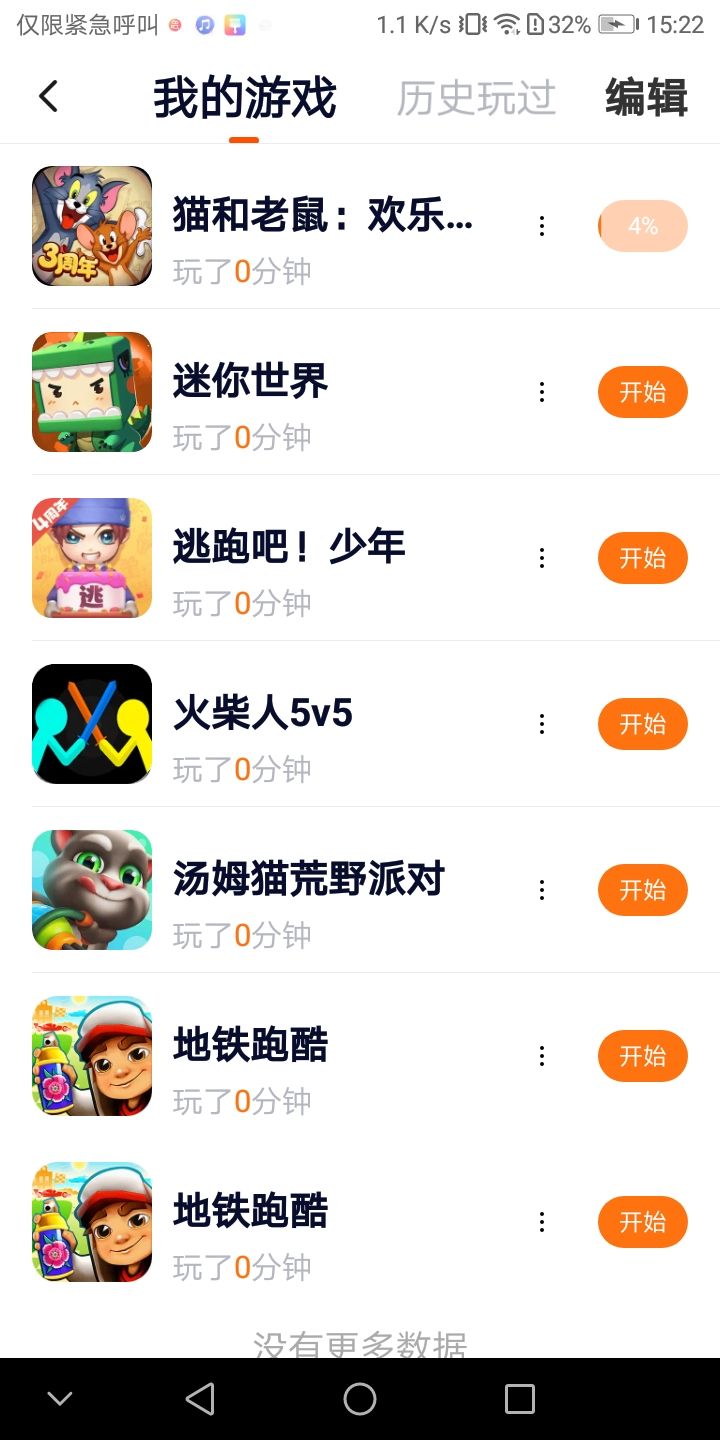720x1440 pixels.
Task: Open more options for 火柴人5v5
Action: click(542, 724)
